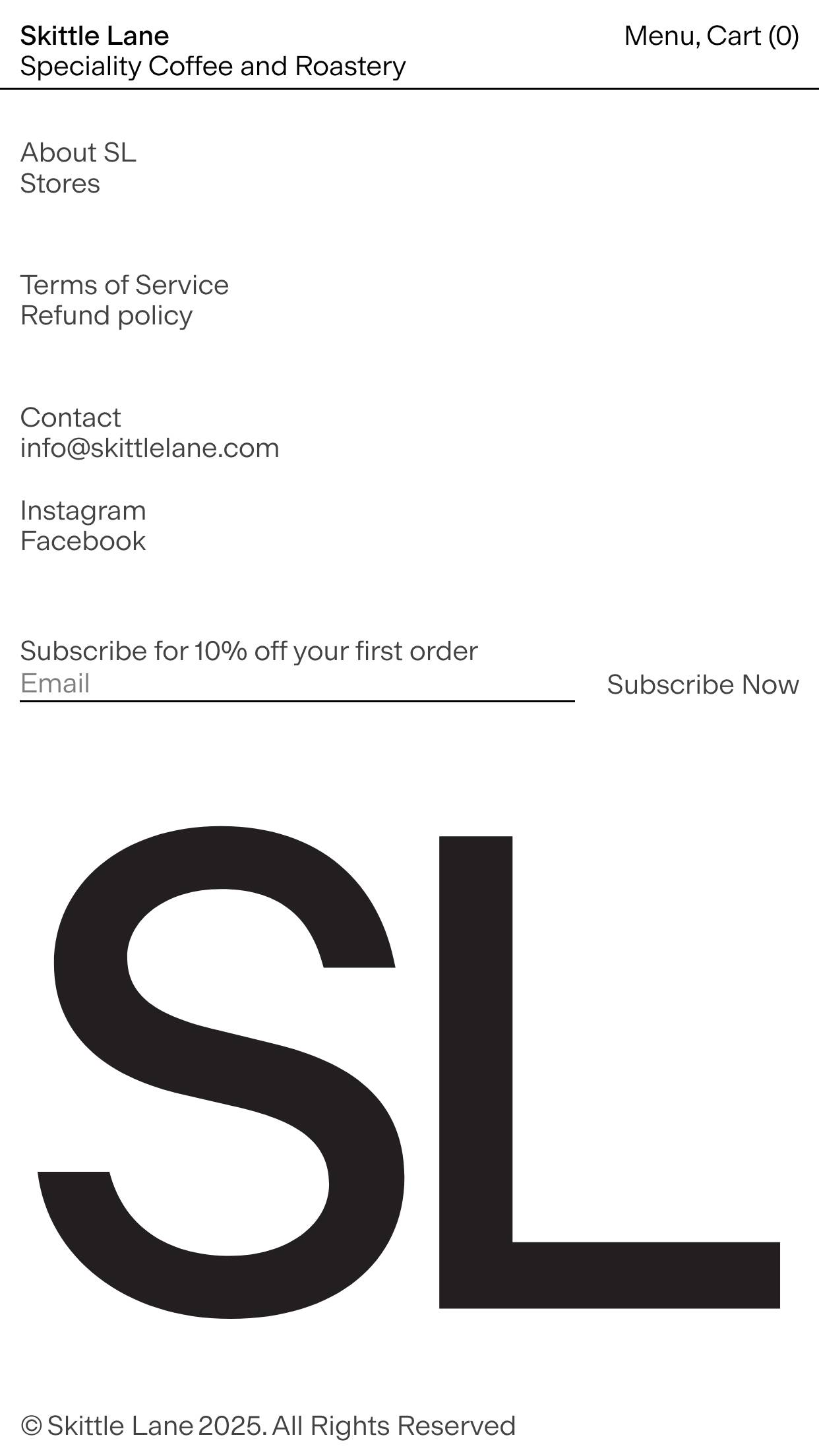The height and width of the screenshot is (1456, 819).
Task: Open the Refund policy
Action: (x=106, y=316)
